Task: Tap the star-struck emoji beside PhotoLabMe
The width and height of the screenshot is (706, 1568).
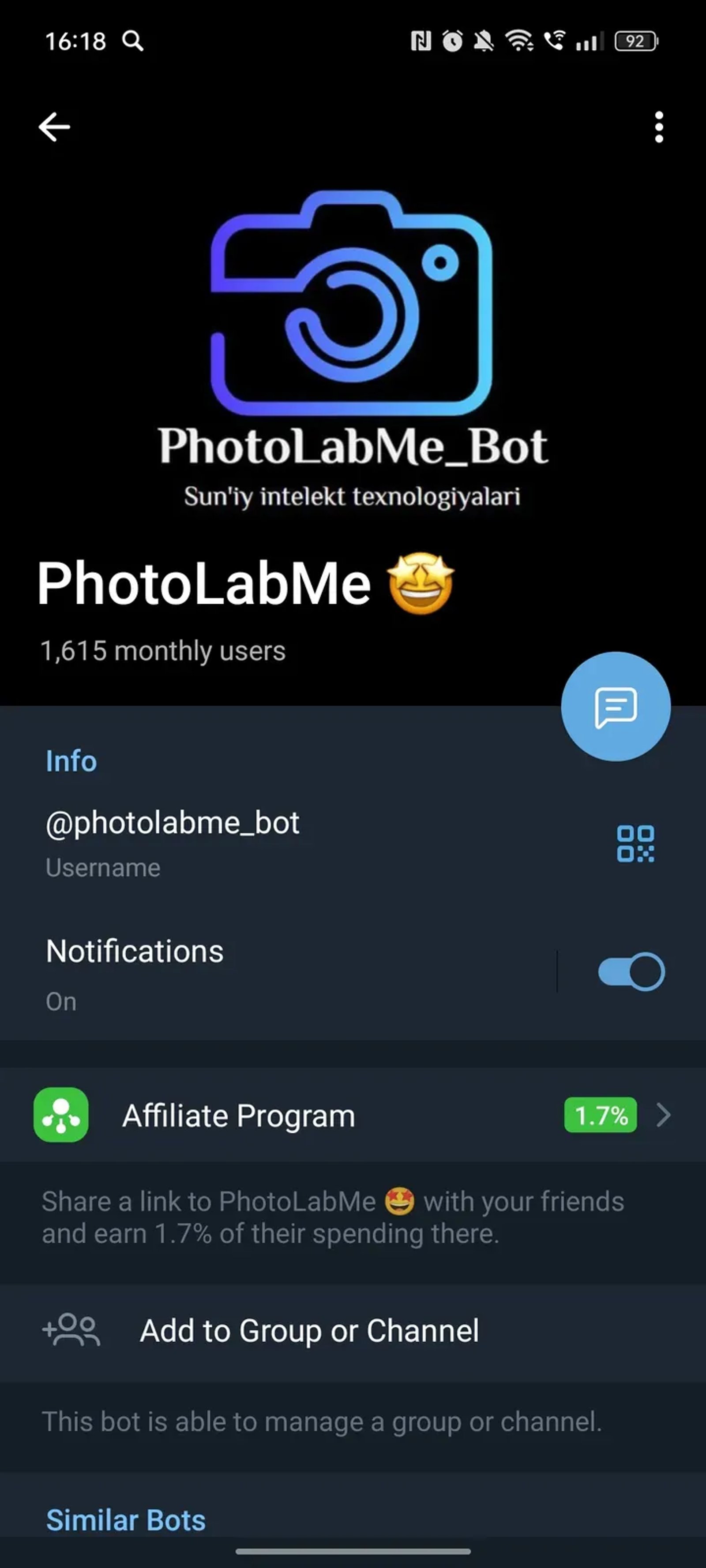Action: (x=421, y=582)
